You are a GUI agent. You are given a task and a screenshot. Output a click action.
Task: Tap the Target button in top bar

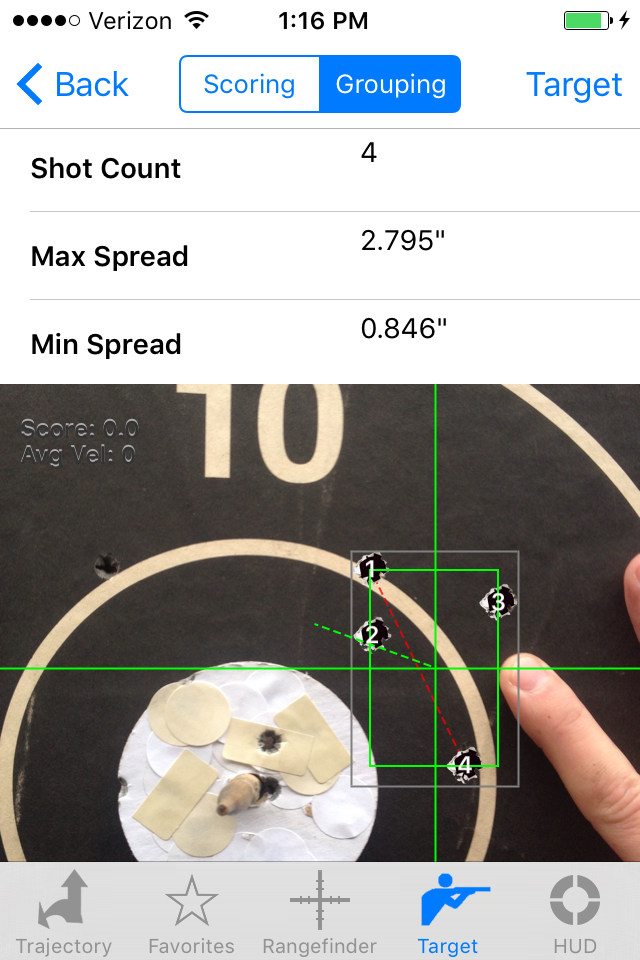coord(574,85)
